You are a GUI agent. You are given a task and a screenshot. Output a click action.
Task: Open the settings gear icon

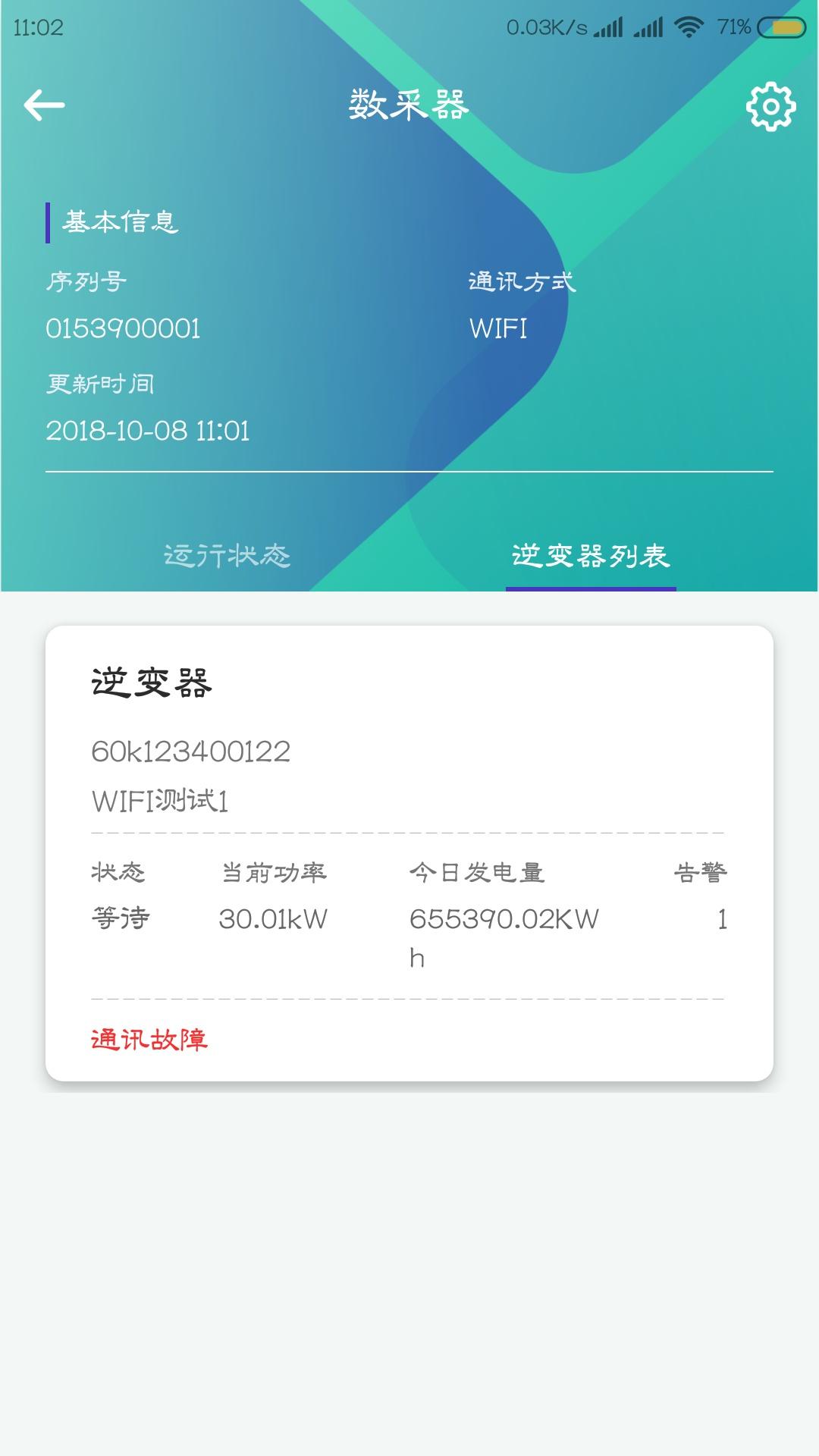pyautogui.click(x=770, y=107)
